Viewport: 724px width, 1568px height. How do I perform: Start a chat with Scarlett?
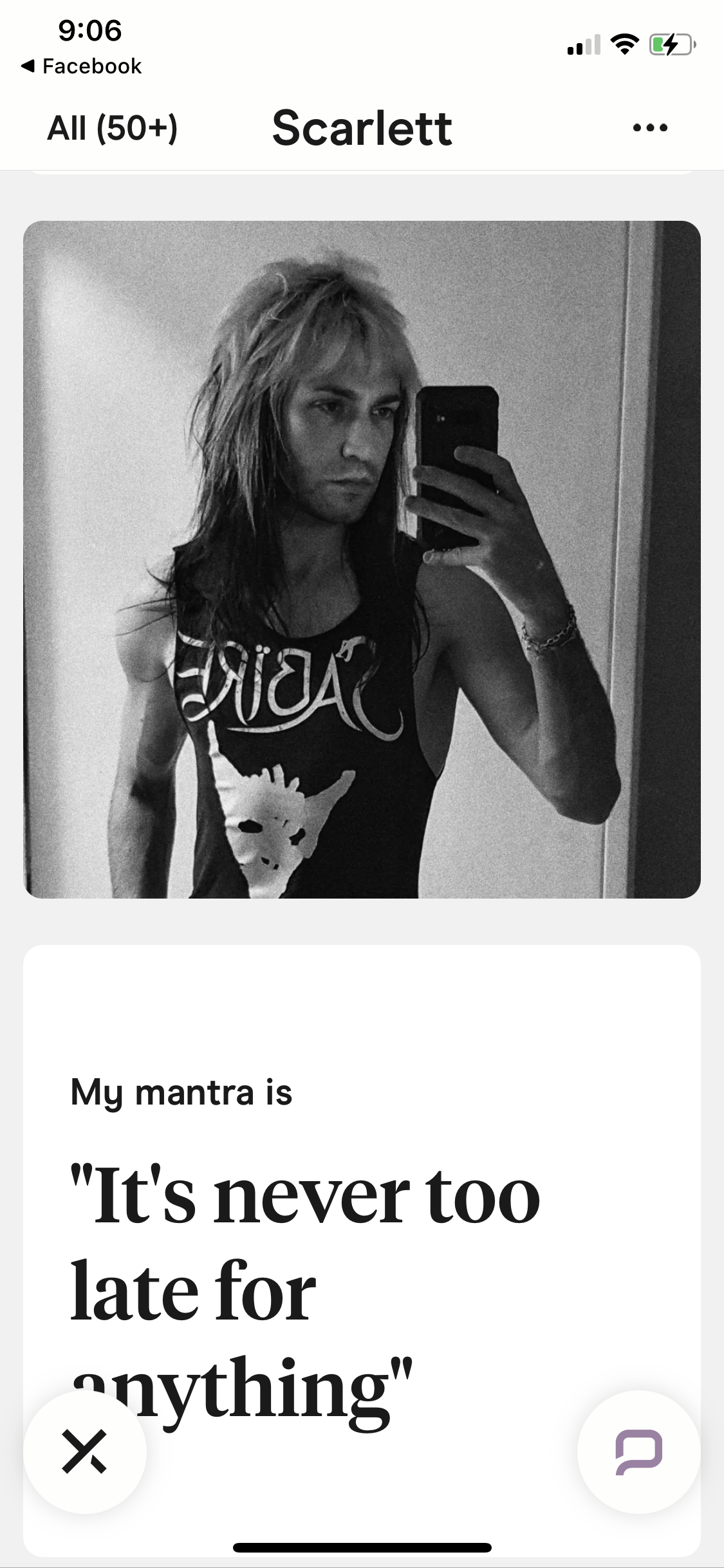638,1451
